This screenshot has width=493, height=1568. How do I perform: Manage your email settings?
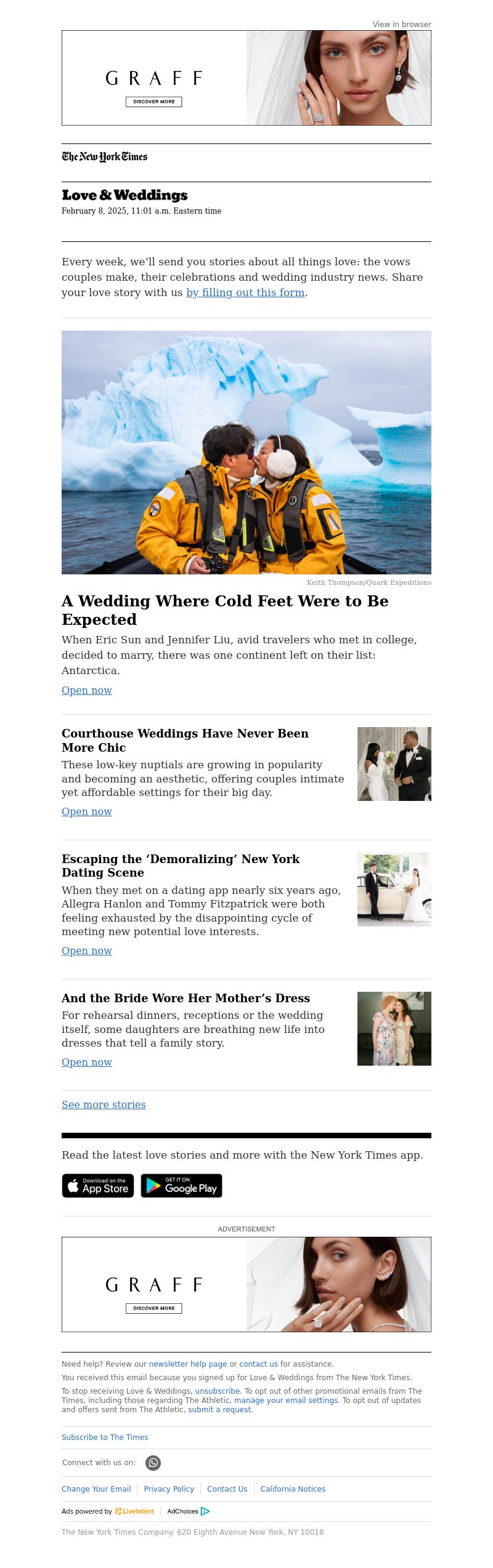[x=286, y=1401]
